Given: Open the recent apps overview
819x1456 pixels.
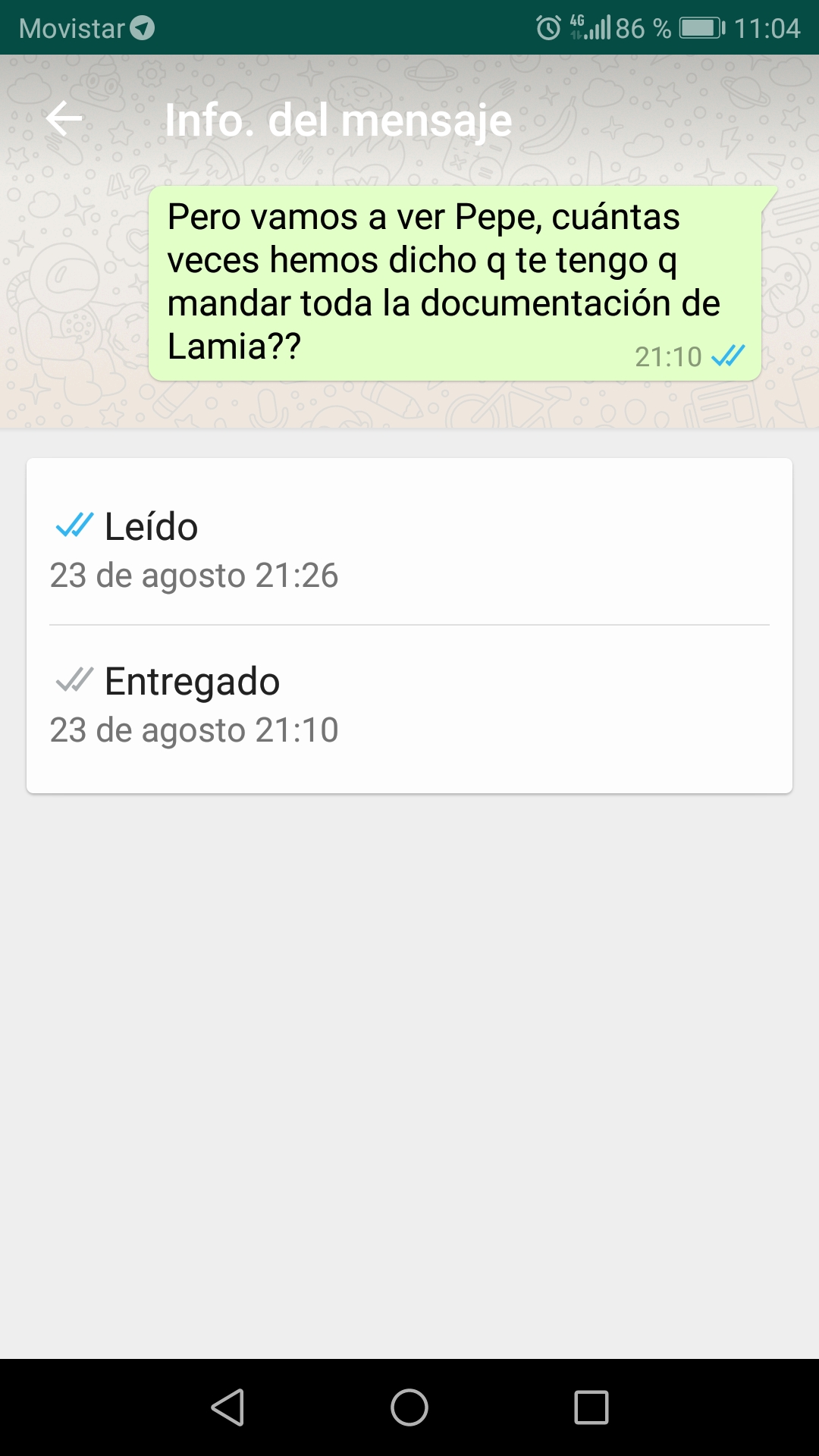Looking at the screenshot, I should (x=591, y=1407).
